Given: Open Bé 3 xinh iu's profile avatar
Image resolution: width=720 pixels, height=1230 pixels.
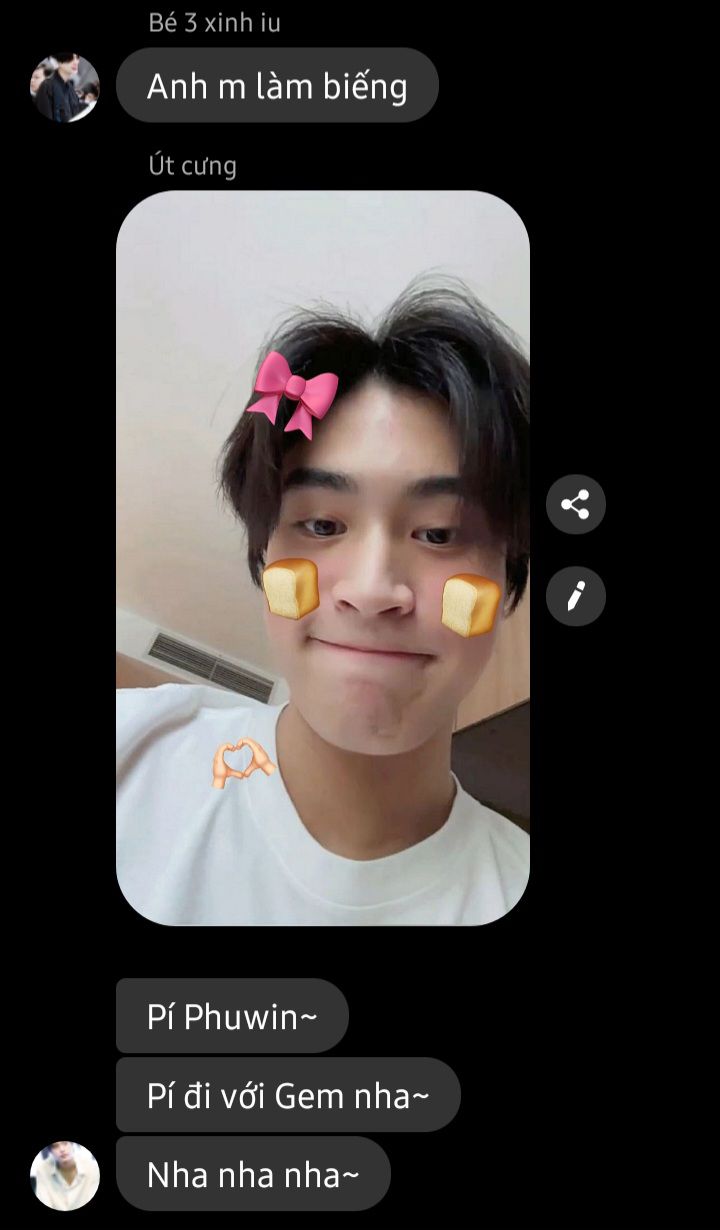Looking at the screenshot, I should [x=65, y=87].
